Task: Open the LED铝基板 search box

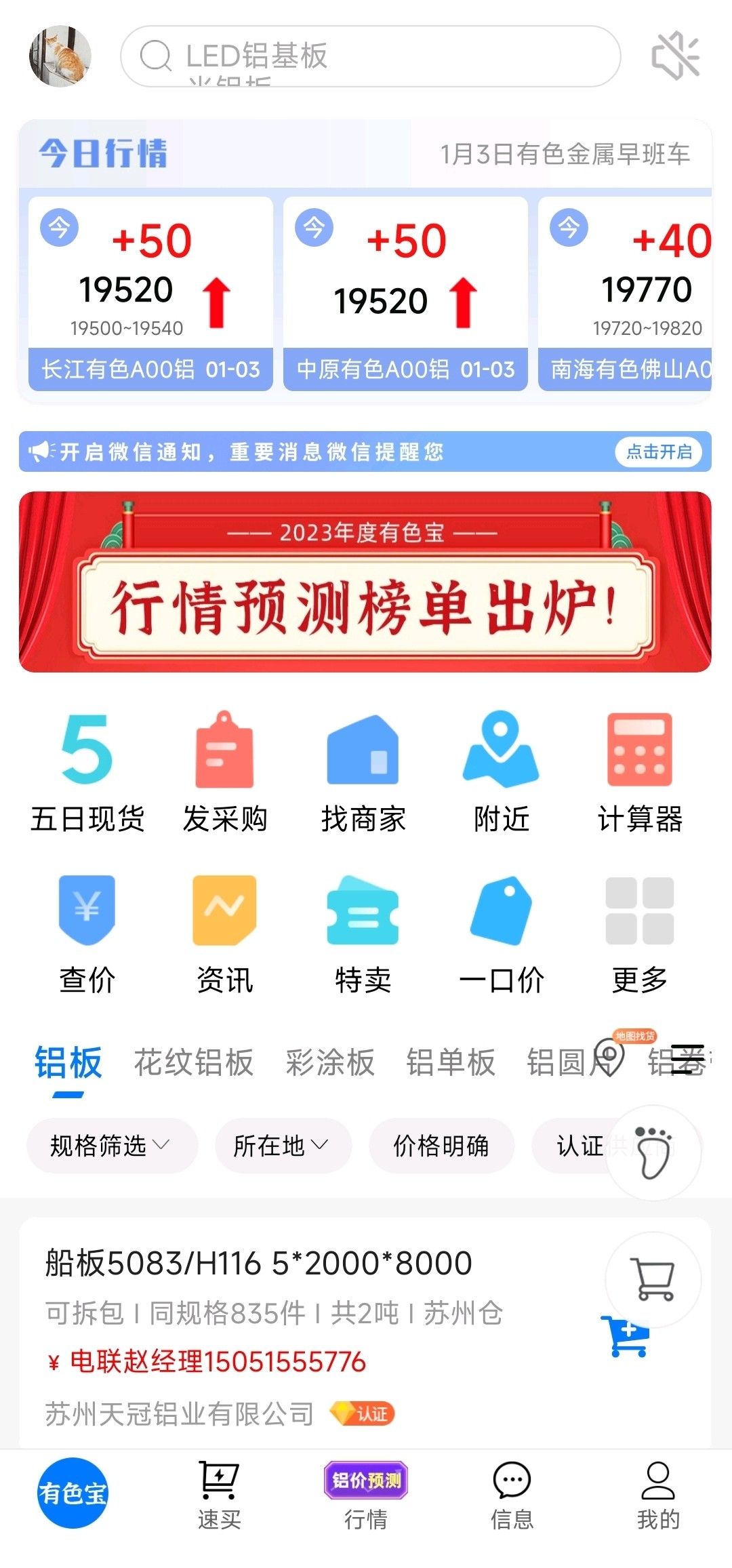Action: [x=370, y=56]
